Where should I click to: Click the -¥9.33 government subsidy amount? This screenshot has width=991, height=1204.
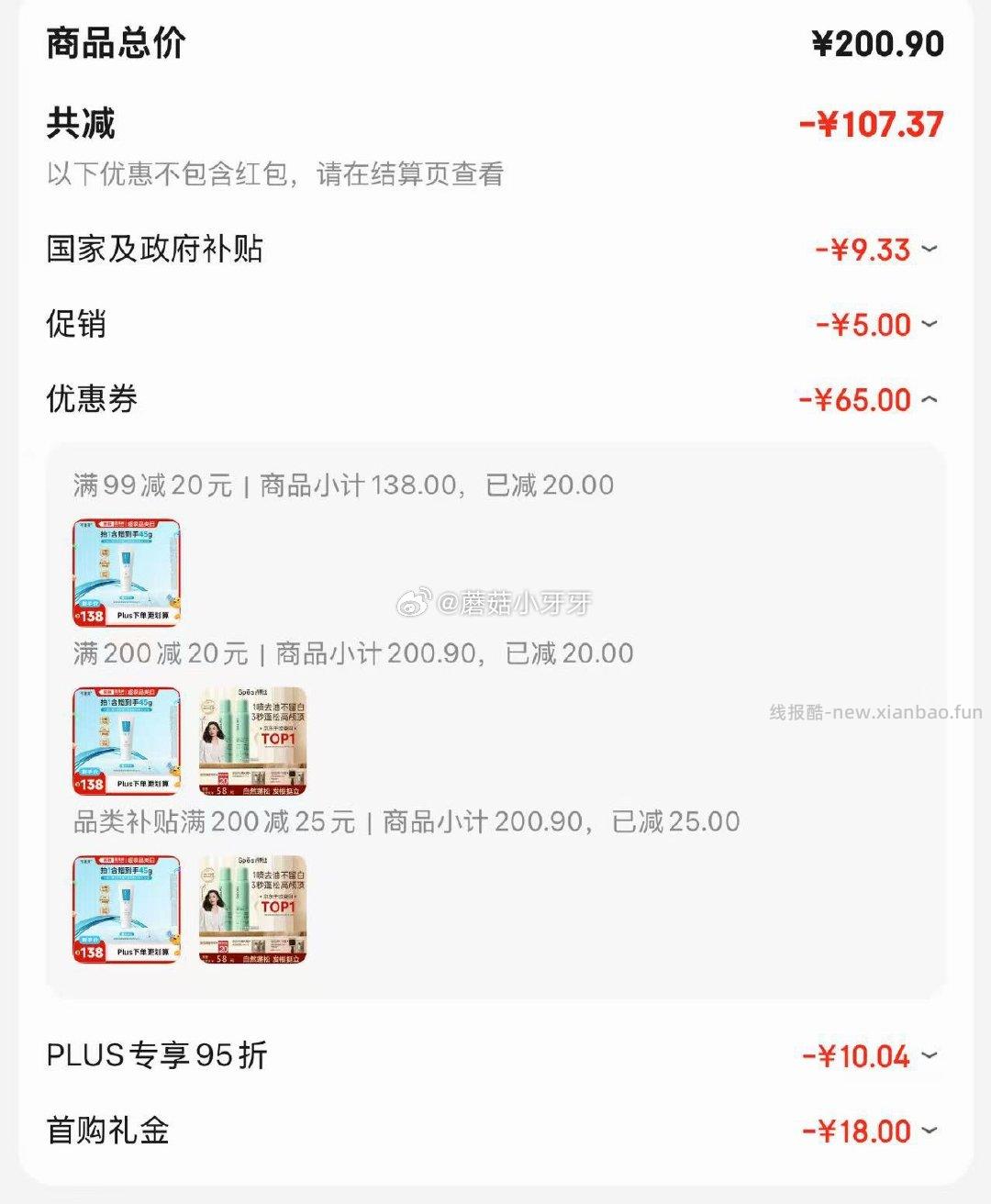tap(864, 249)
